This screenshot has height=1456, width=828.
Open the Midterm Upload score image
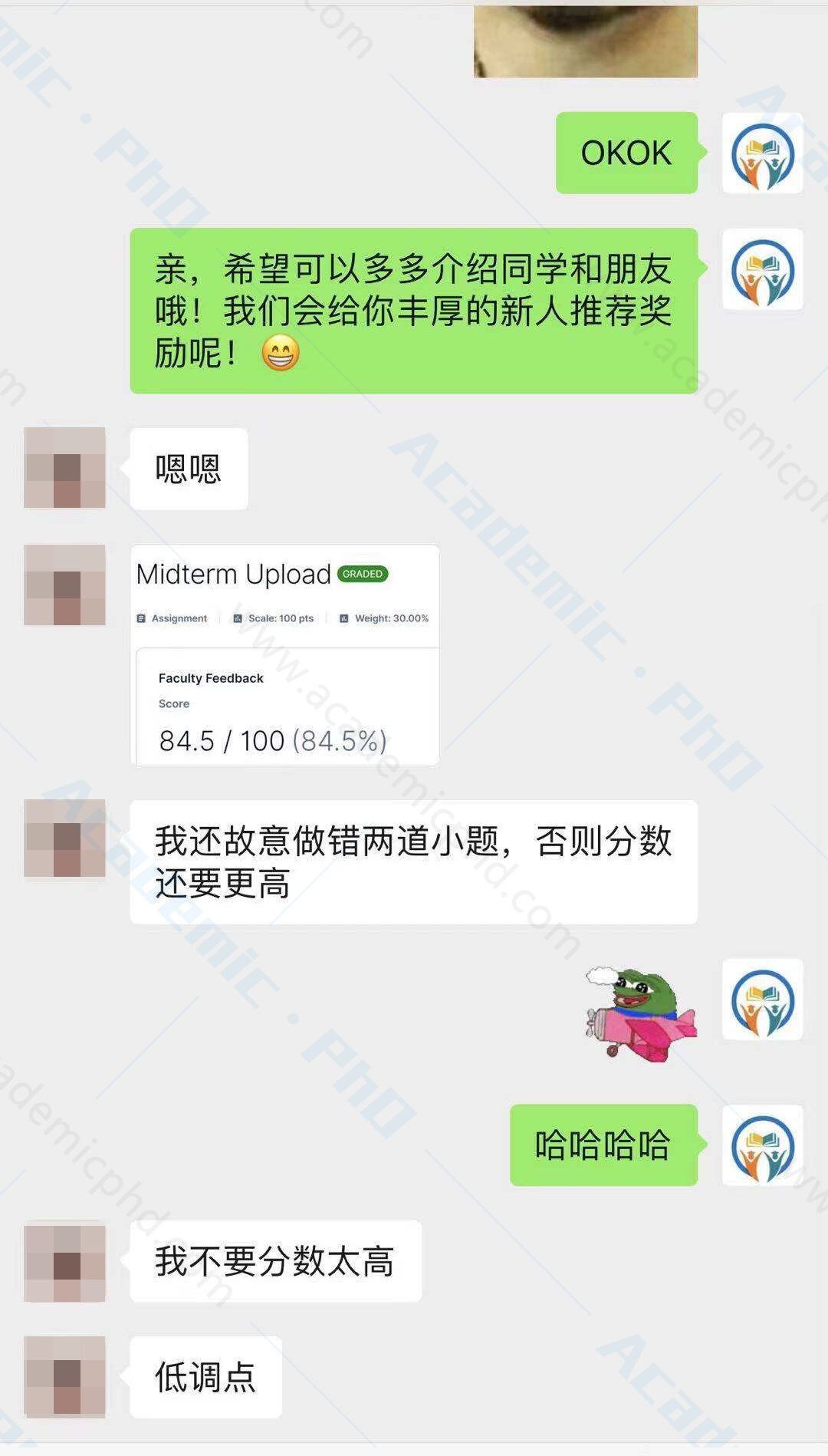[x=284, y=654]
